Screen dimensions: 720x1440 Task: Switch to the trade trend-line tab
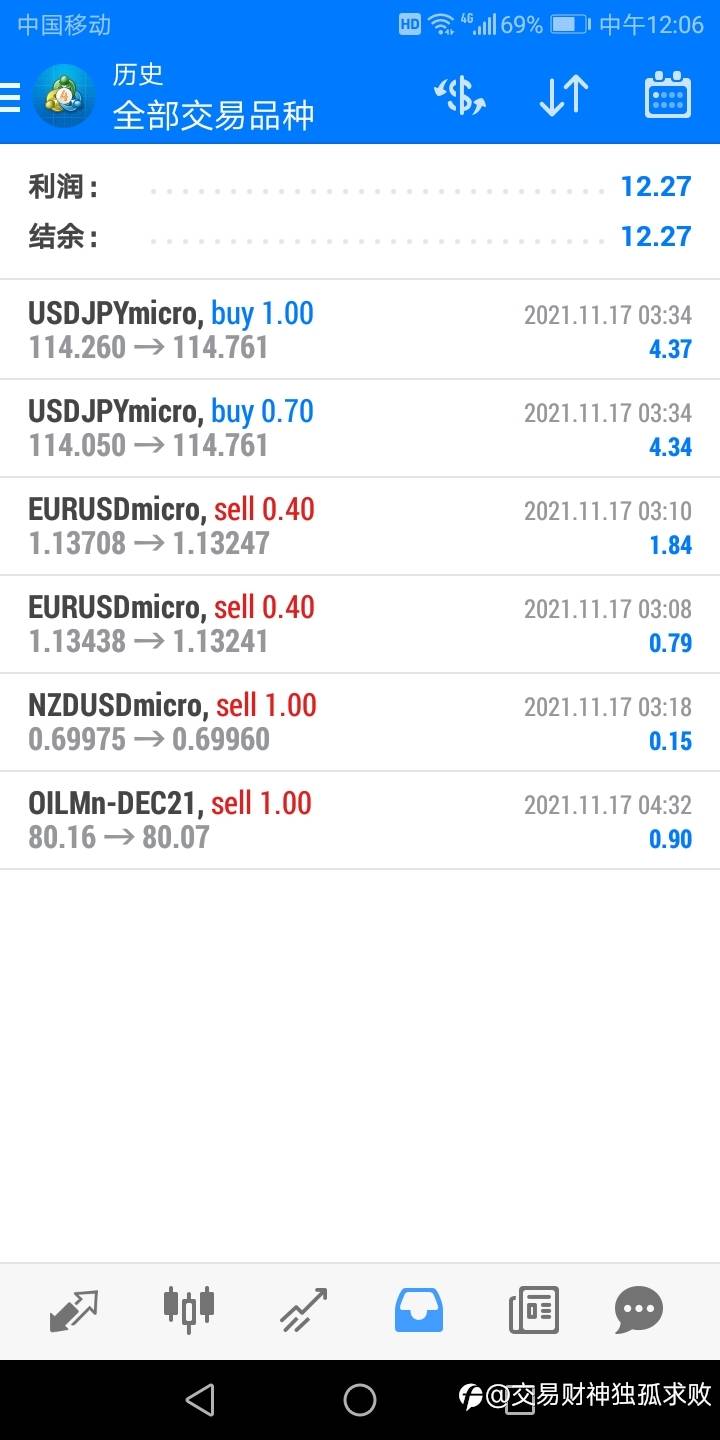point(304,1310)
